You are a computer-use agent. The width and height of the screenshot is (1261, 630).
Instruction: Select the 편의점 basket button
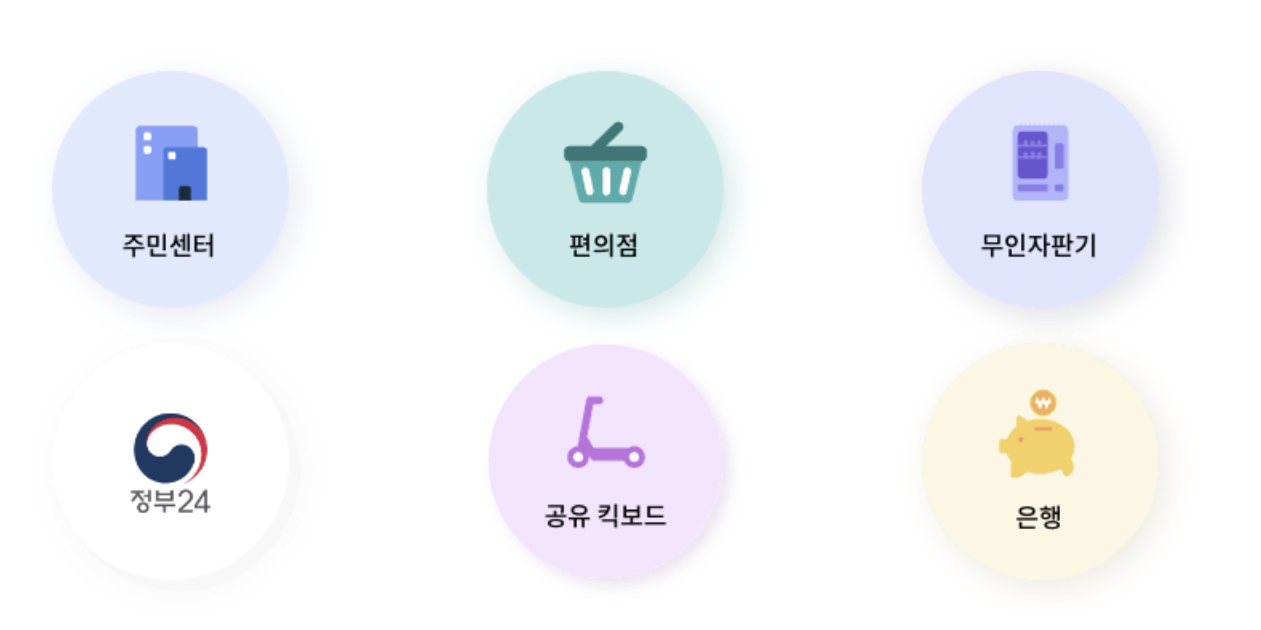pos(605,189)
